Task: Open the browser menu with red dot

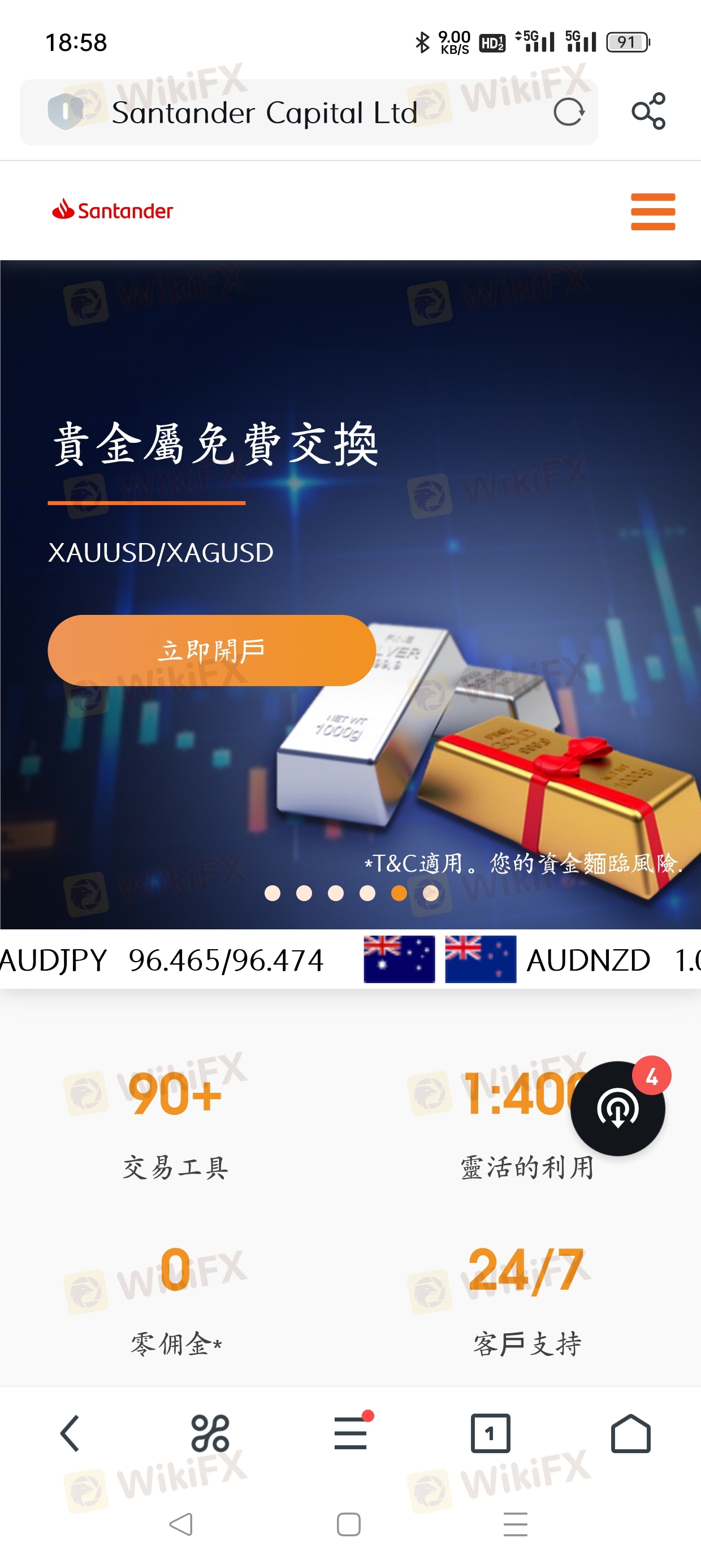Action: 350,1433
